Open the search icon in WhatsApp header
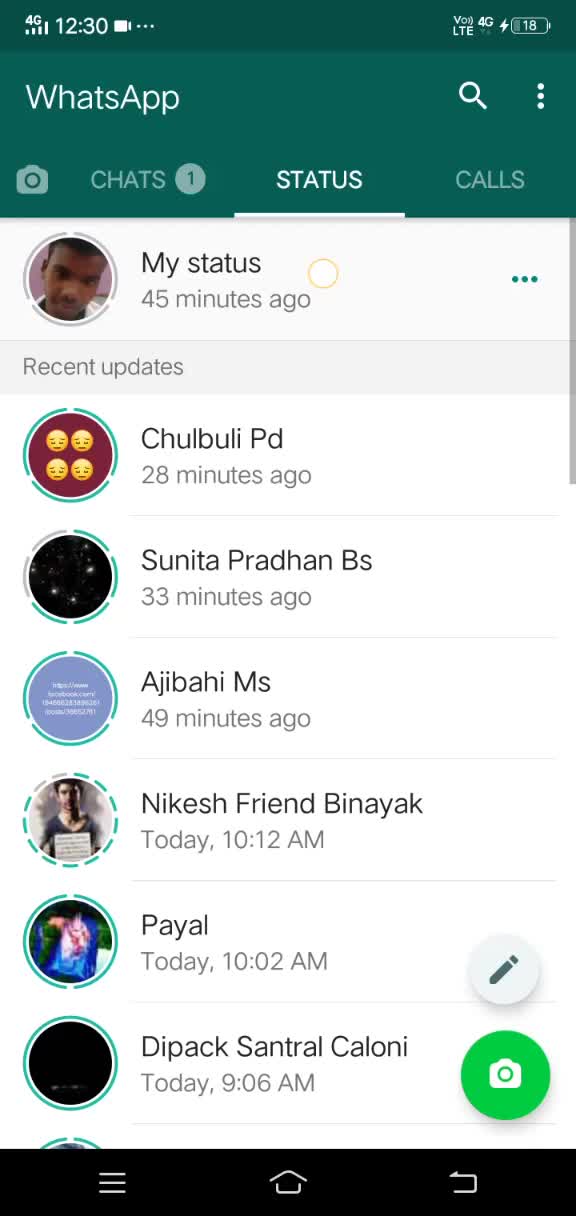Image resolution: width=576 pixels, height=1216 pixels. 473,96
